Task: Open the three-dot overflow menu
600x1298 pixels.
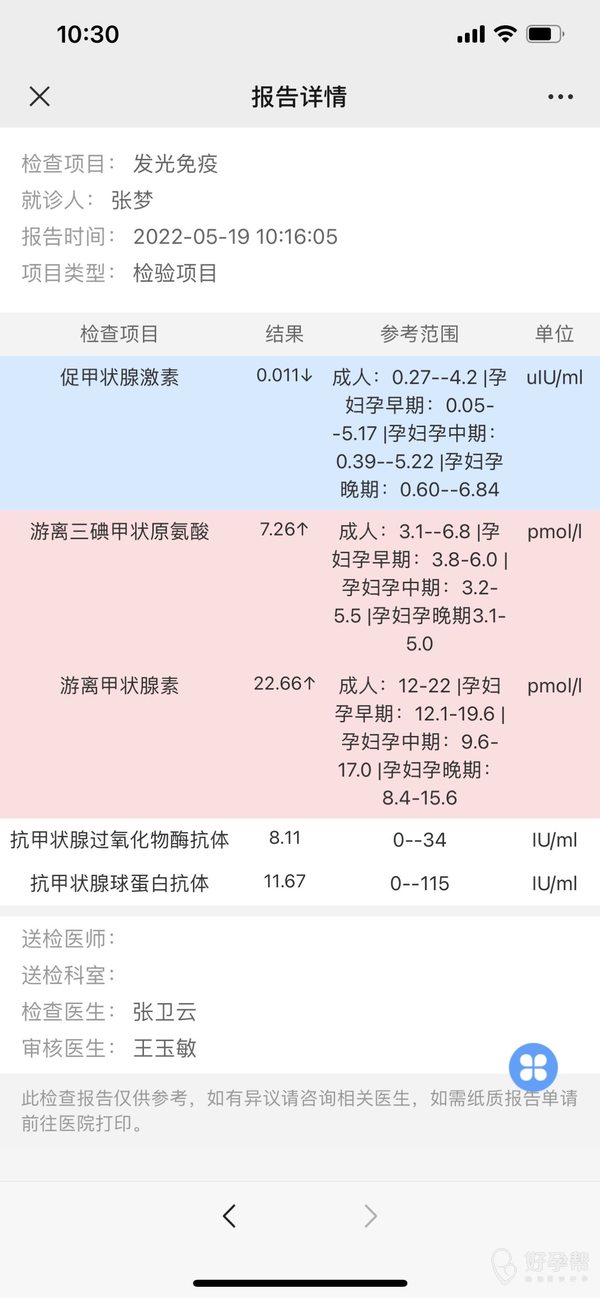Action: tap(560, 97)
